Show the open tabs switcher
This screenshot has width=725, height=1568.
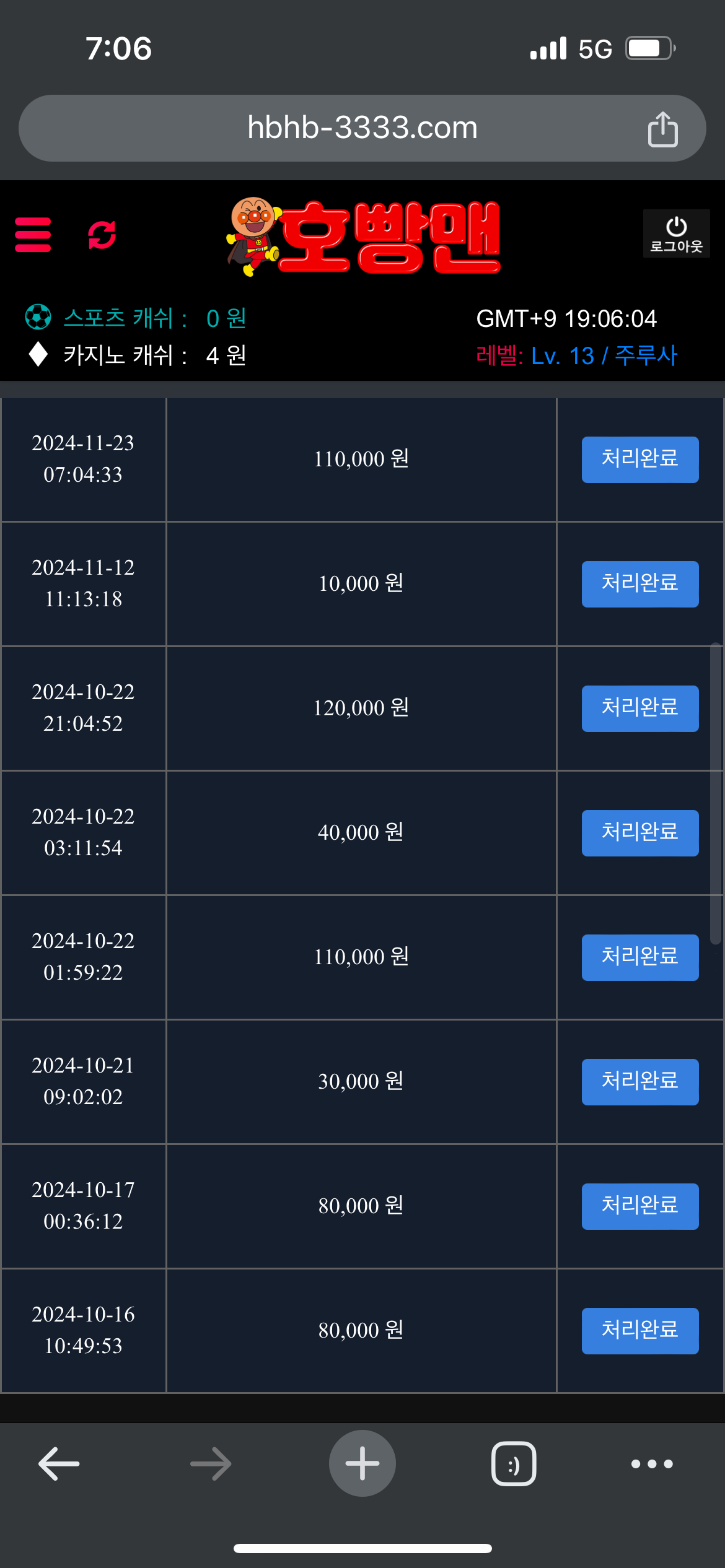514,1463
